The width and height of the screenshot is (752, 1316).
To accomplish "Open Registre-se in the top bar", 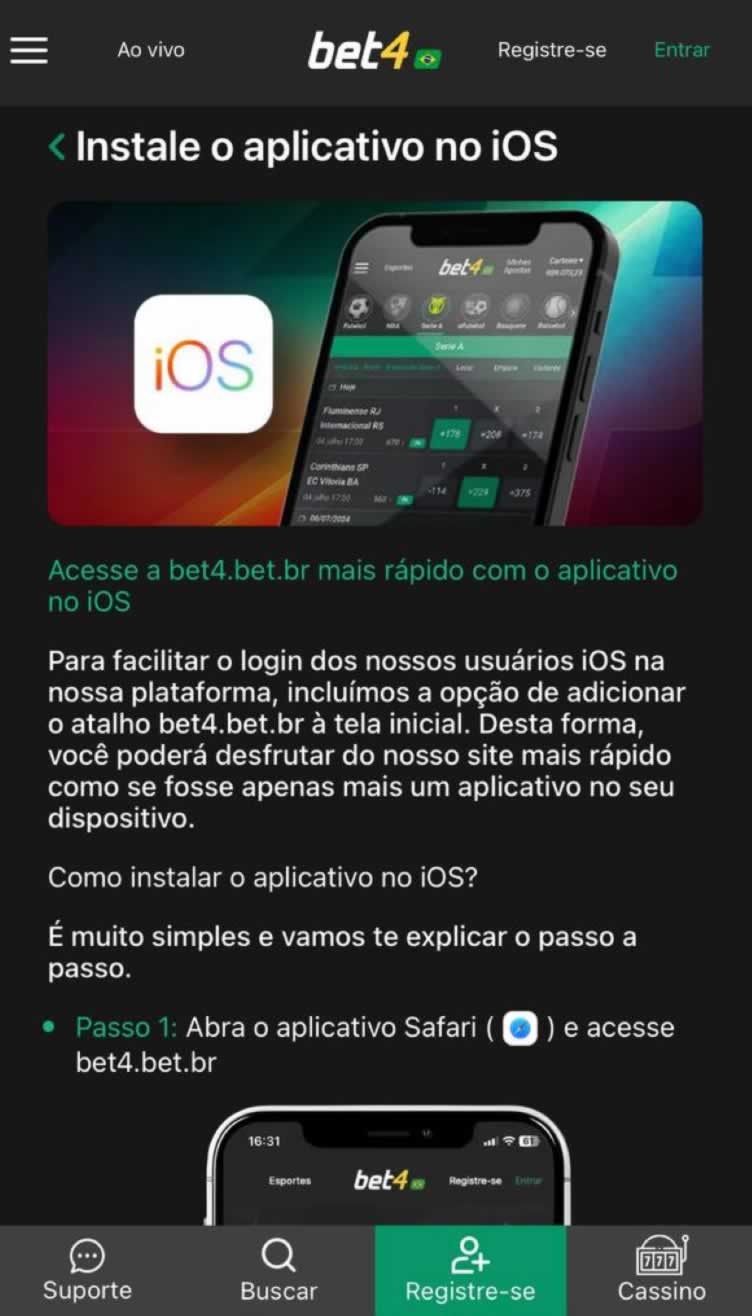I will [552, 50].
